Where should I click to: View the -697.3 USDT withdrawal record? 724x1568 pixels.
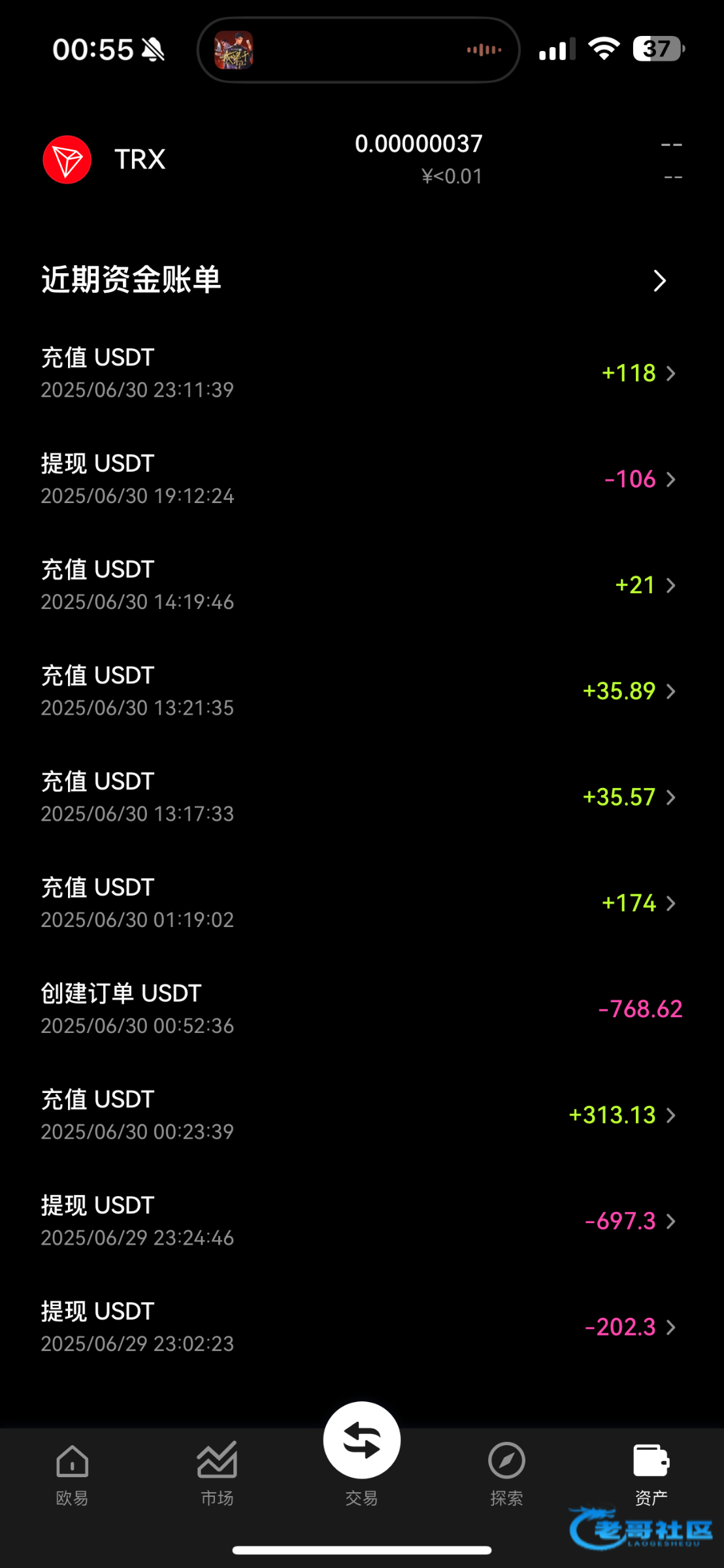[362, 1220]
